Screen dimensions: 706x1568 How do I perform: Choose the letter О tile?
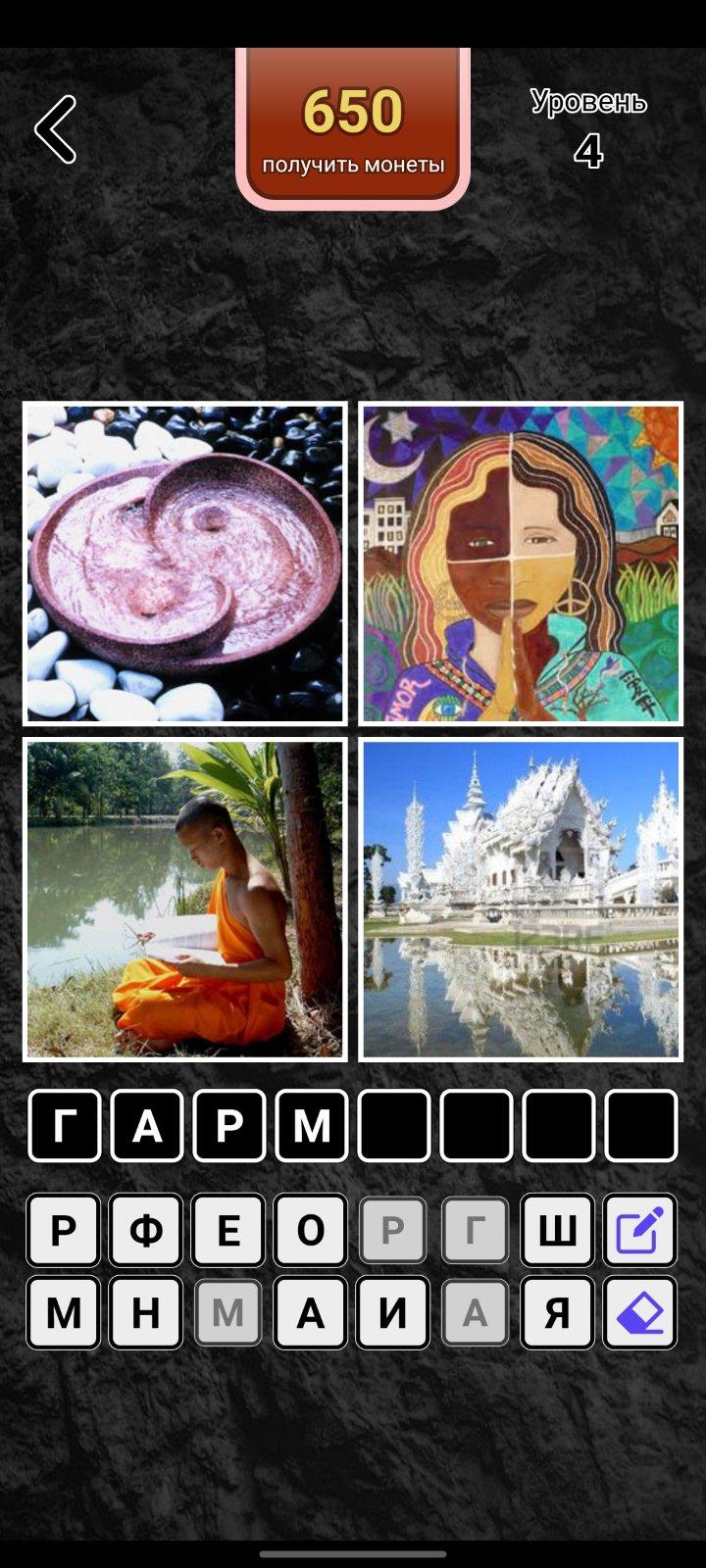pyautogui.click(x=311, y=1229)
